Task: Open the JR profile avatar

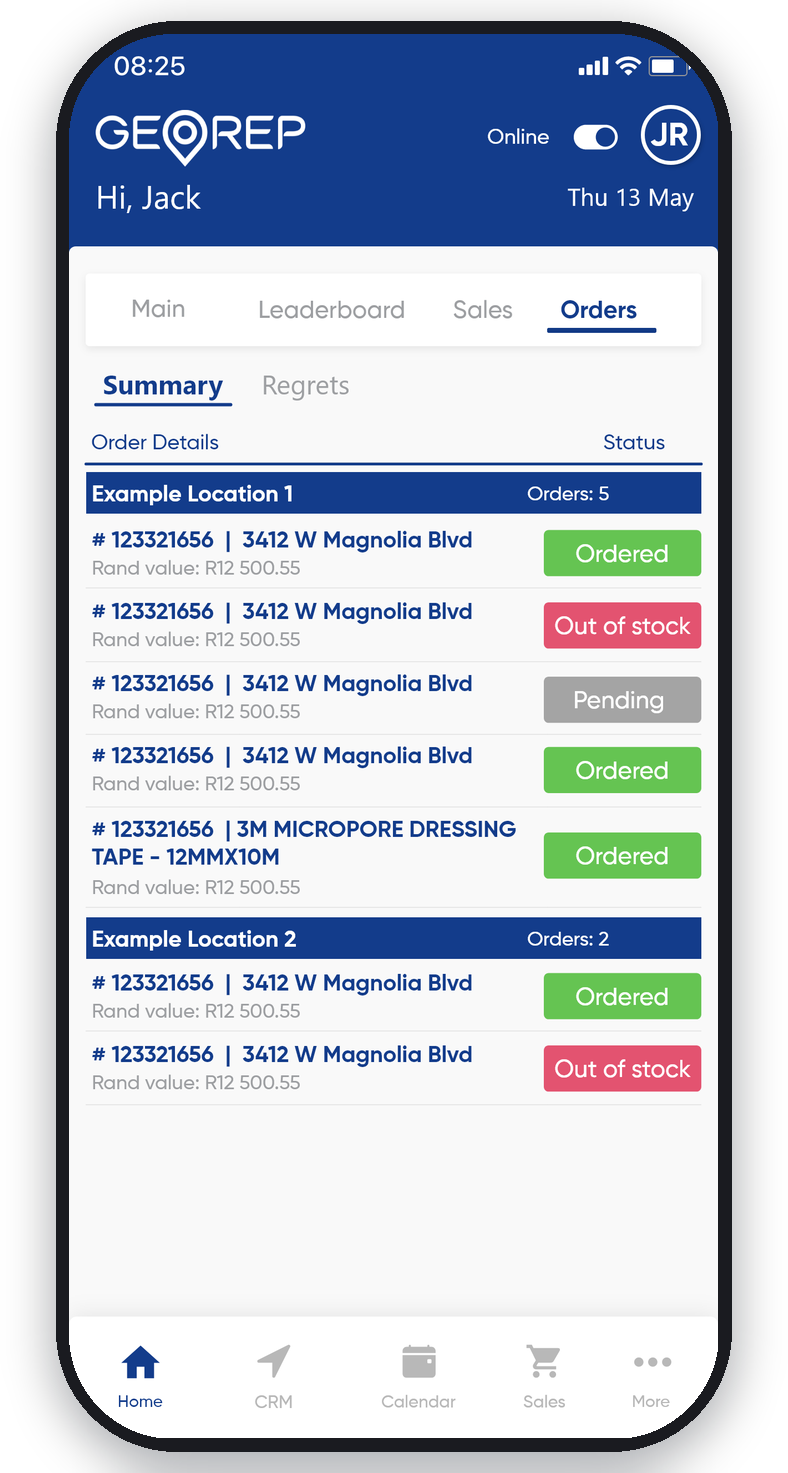Action: (670, 136)
